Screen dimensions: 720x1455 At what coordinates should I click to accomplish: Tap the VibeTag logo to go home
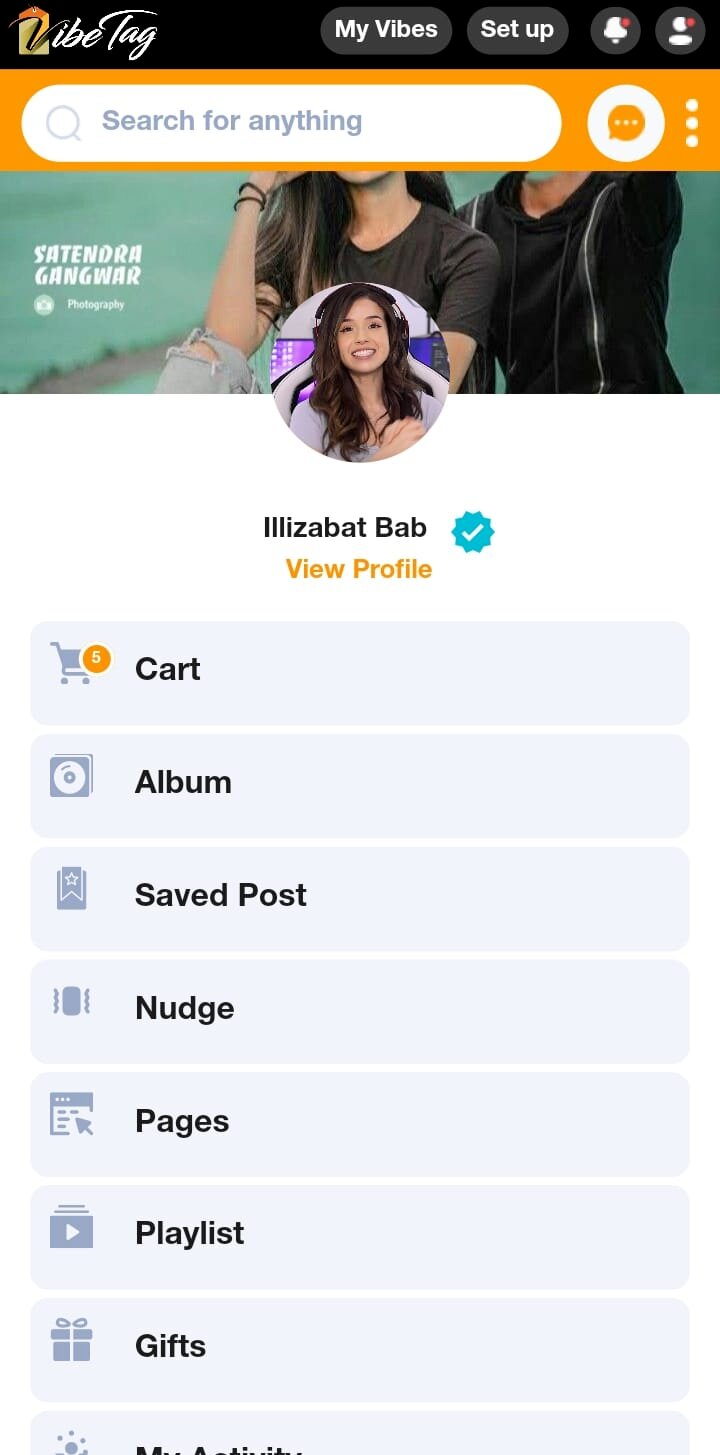point(88,32)
